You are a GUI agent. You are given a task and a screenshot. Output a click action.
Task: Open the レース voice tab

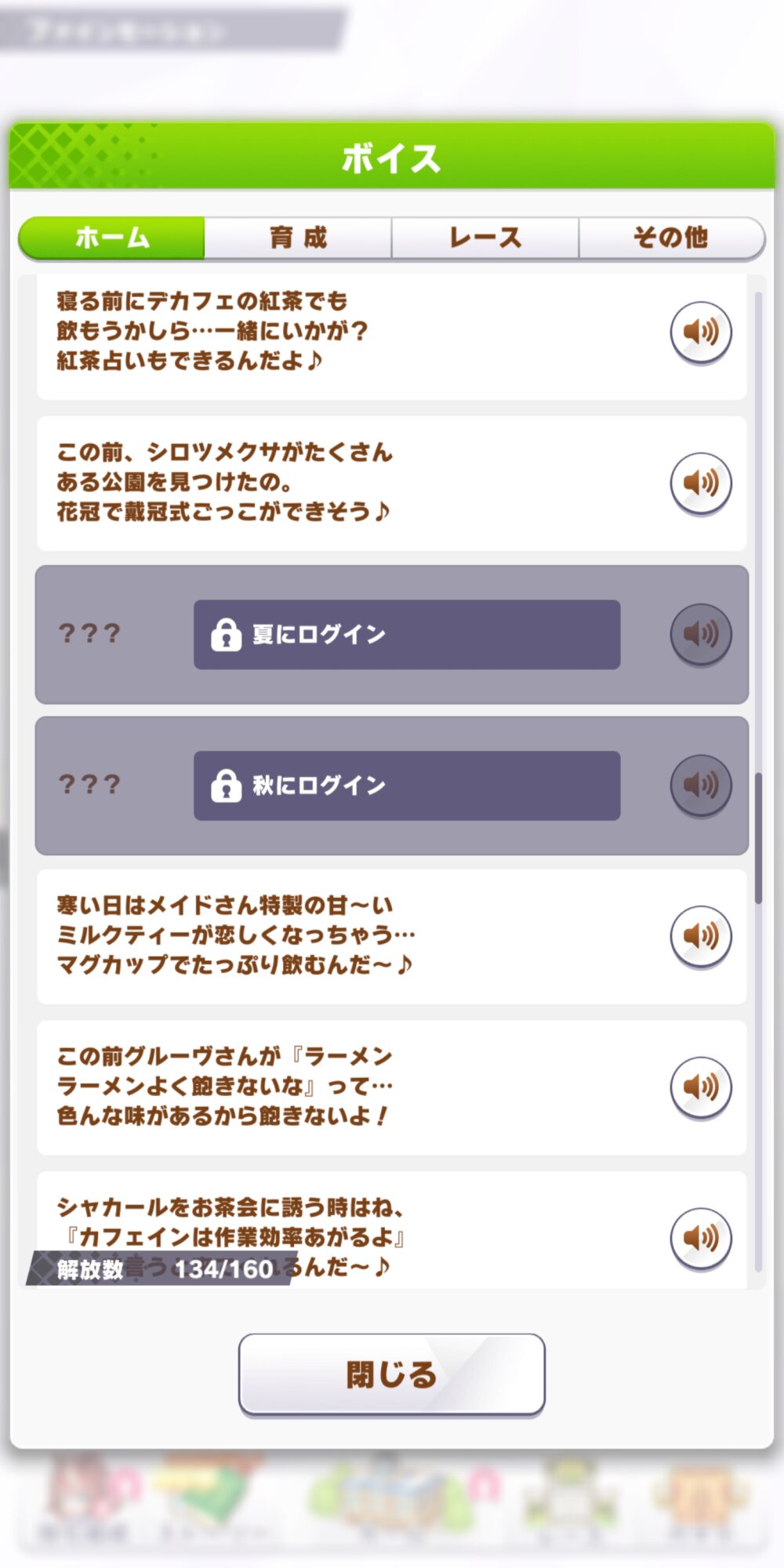coord(485,238)
